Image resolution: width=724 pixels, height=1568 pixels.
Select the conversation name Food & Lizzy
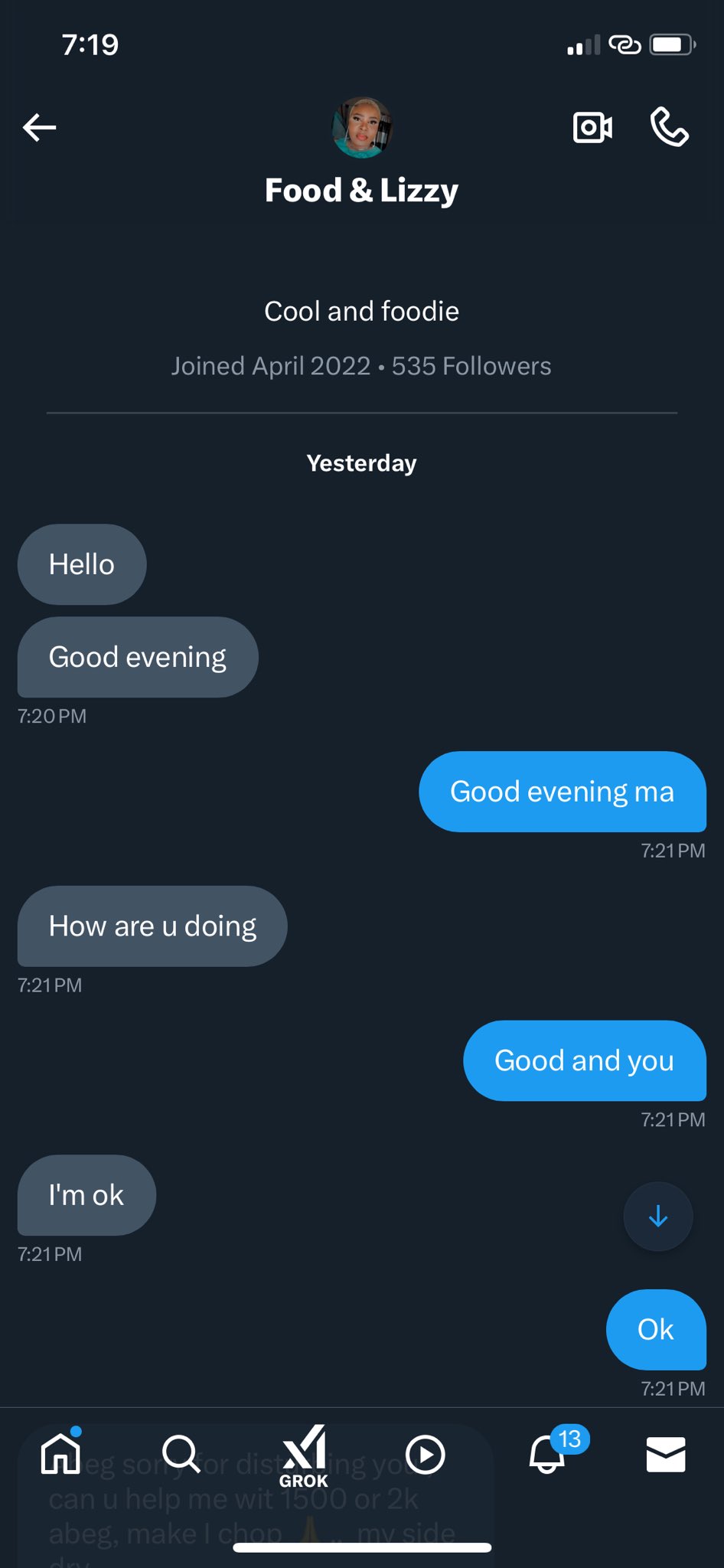coord(361,190)
